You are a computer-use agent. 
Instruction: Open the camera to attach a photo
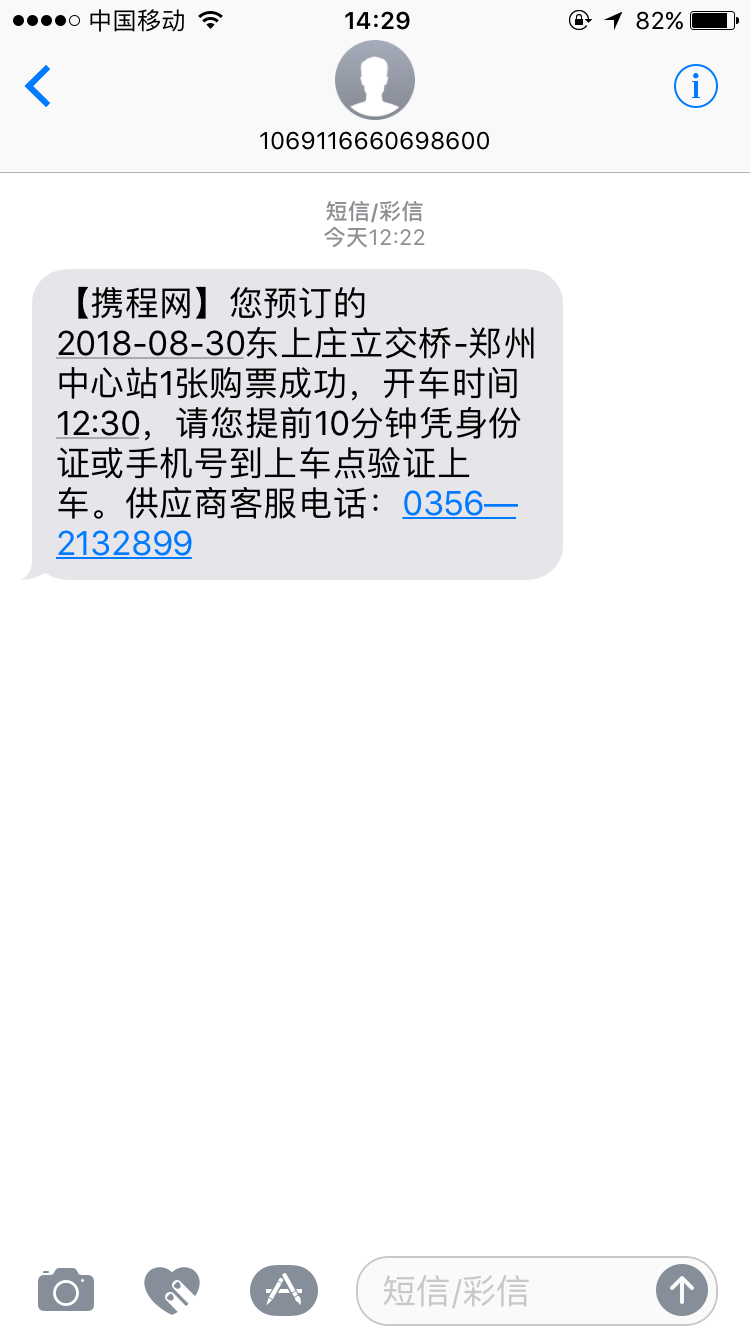point(64,1290)
